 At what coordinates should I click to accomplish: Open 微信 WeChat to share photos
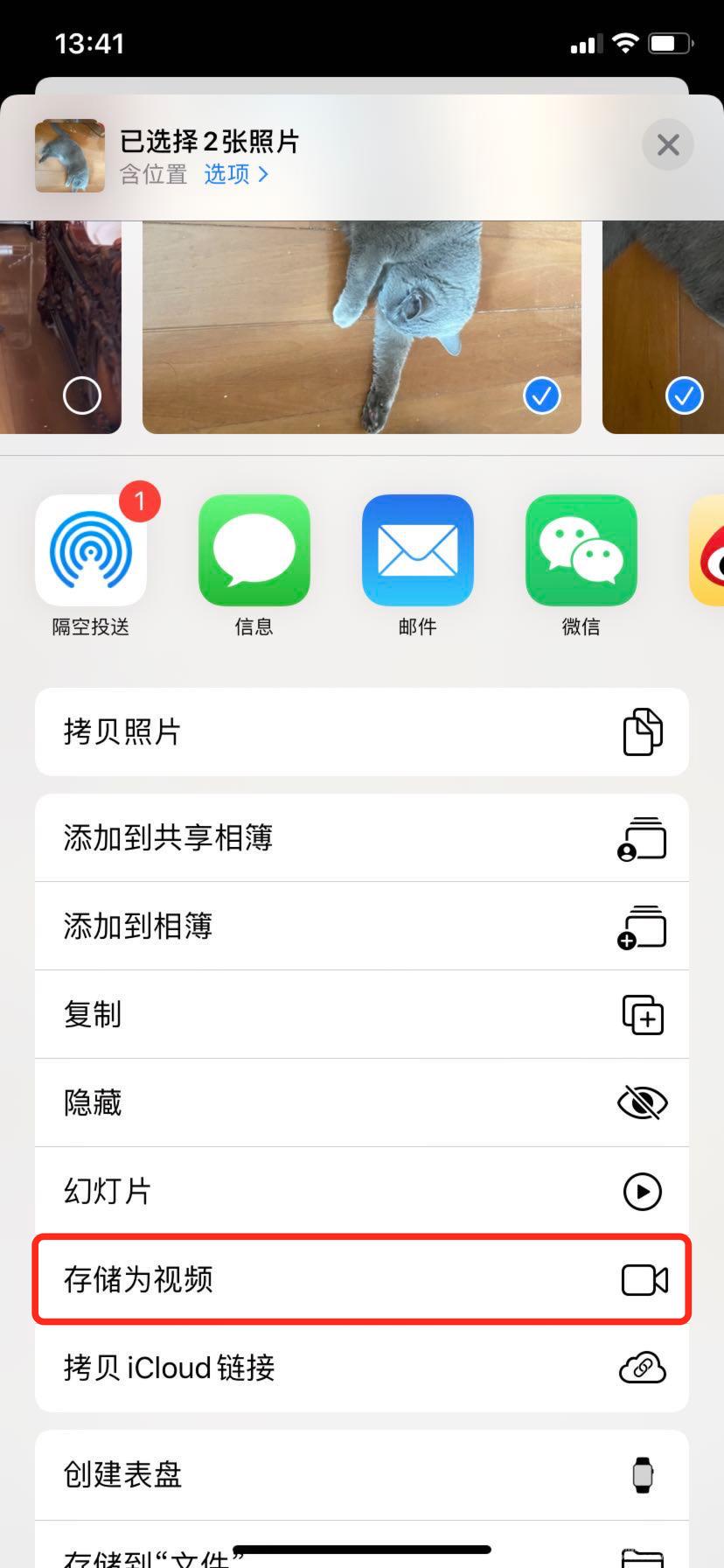[581, 549]
